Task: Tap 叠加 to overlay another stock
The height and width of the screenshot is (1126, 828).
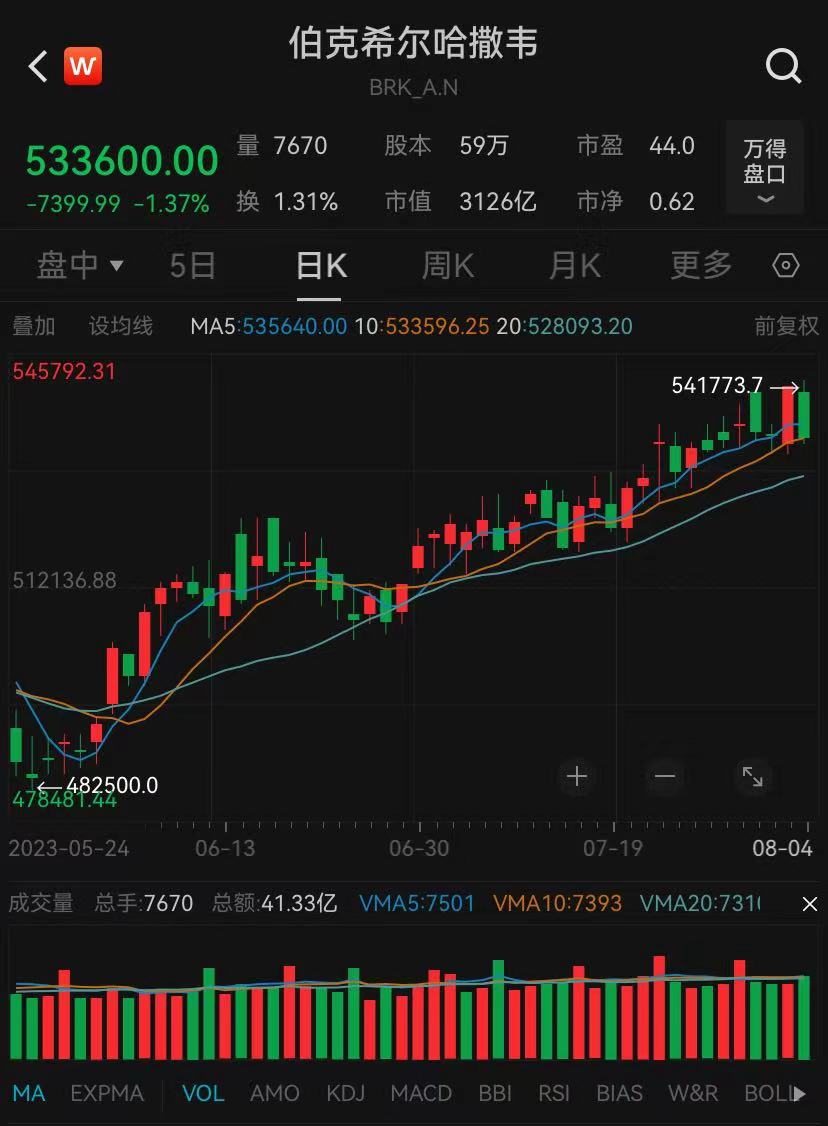Action: coord(33,326)
